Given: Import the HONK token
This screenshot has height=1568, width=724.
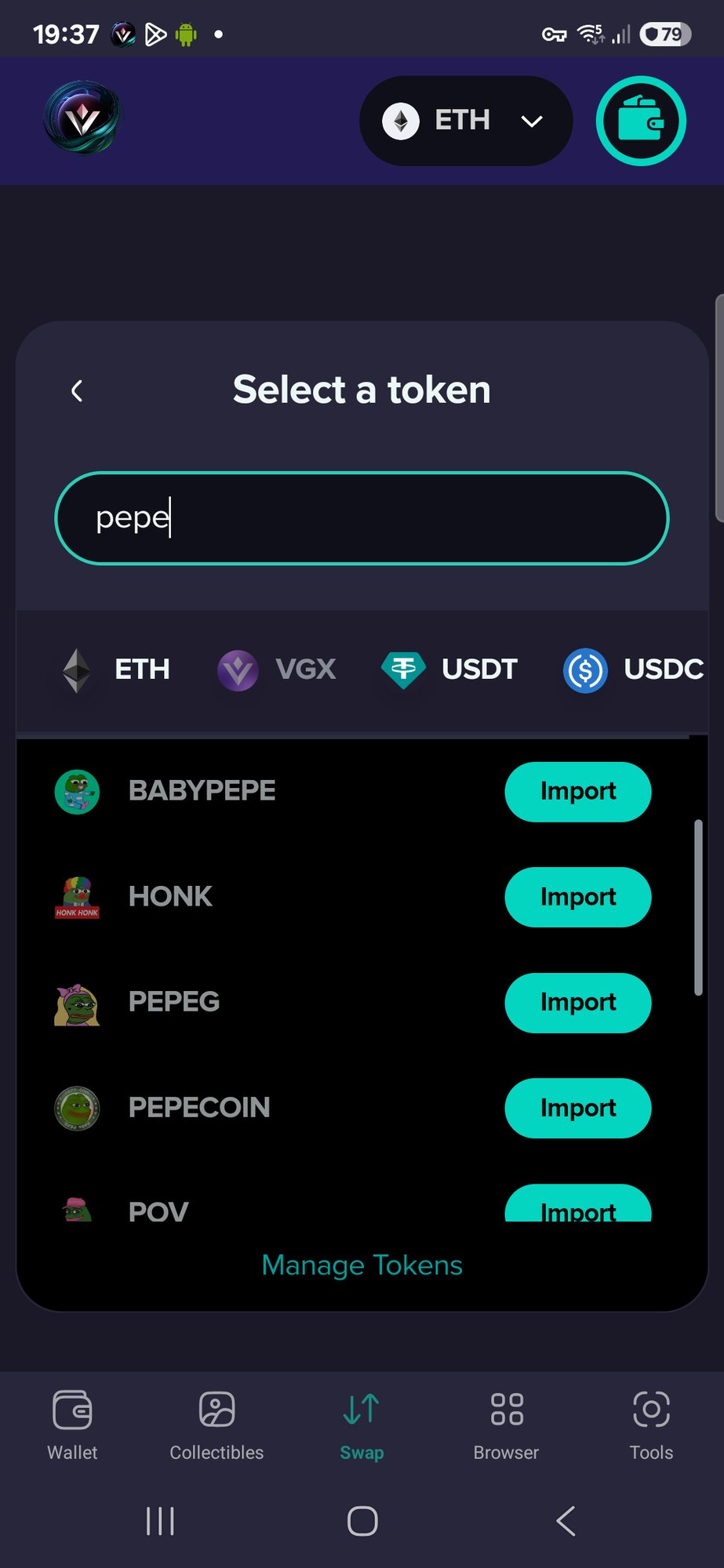Looking at the screenshot, I should click(577, 897).
